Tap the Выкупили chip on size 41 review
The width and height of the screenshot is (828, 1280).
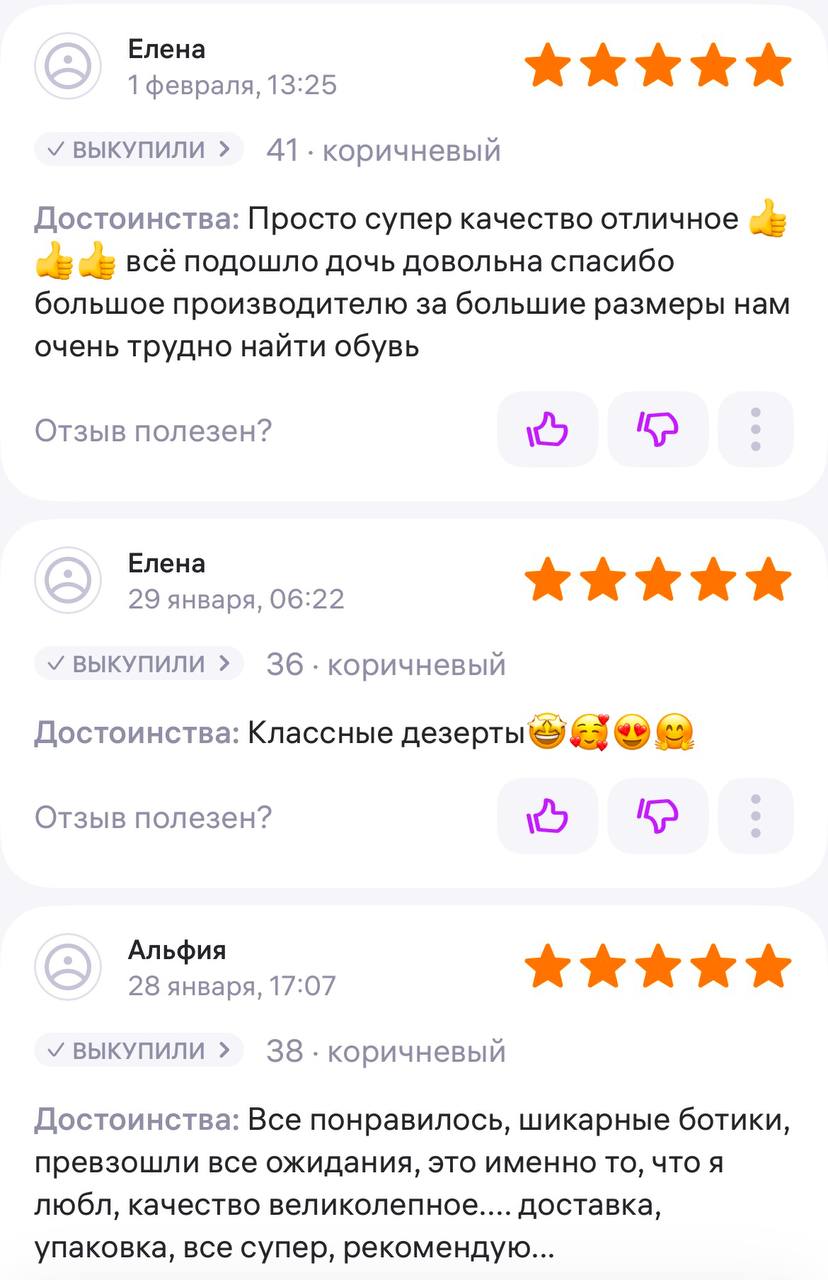(x=139, y=150)
